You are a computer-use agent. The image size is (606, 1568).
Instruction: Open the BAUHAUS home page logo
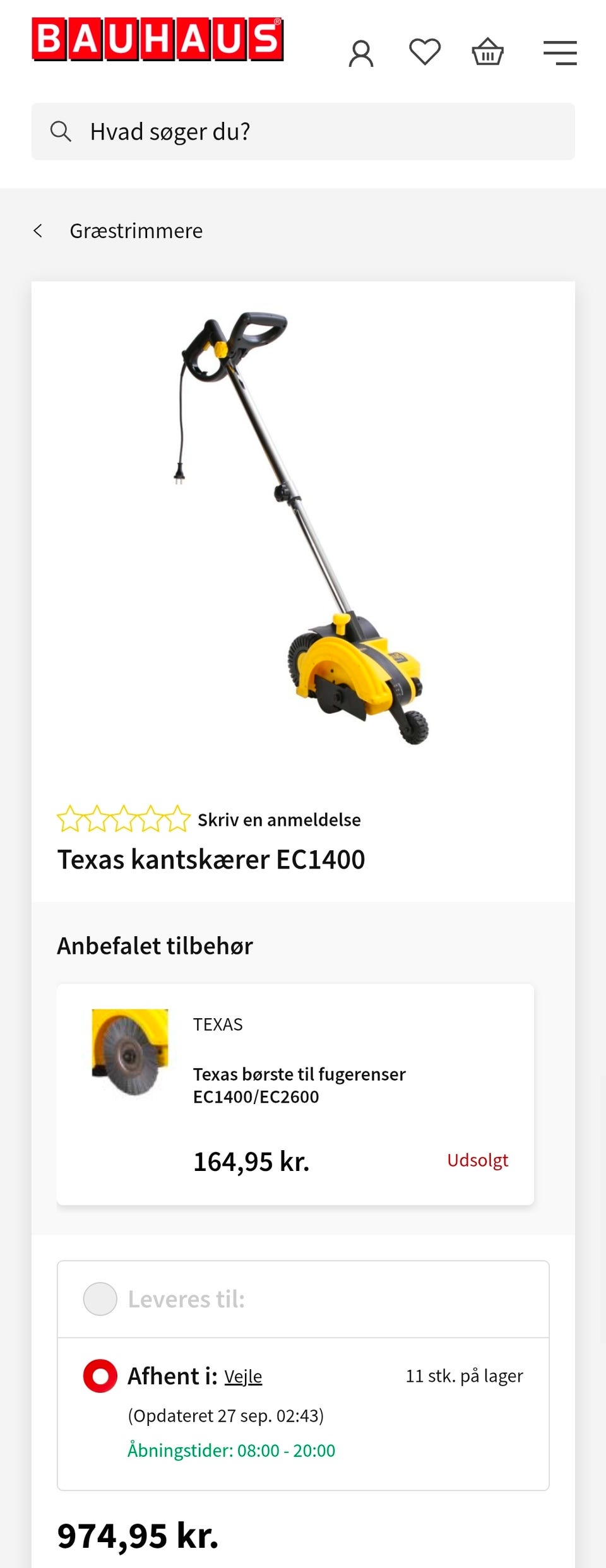[158, 40]
